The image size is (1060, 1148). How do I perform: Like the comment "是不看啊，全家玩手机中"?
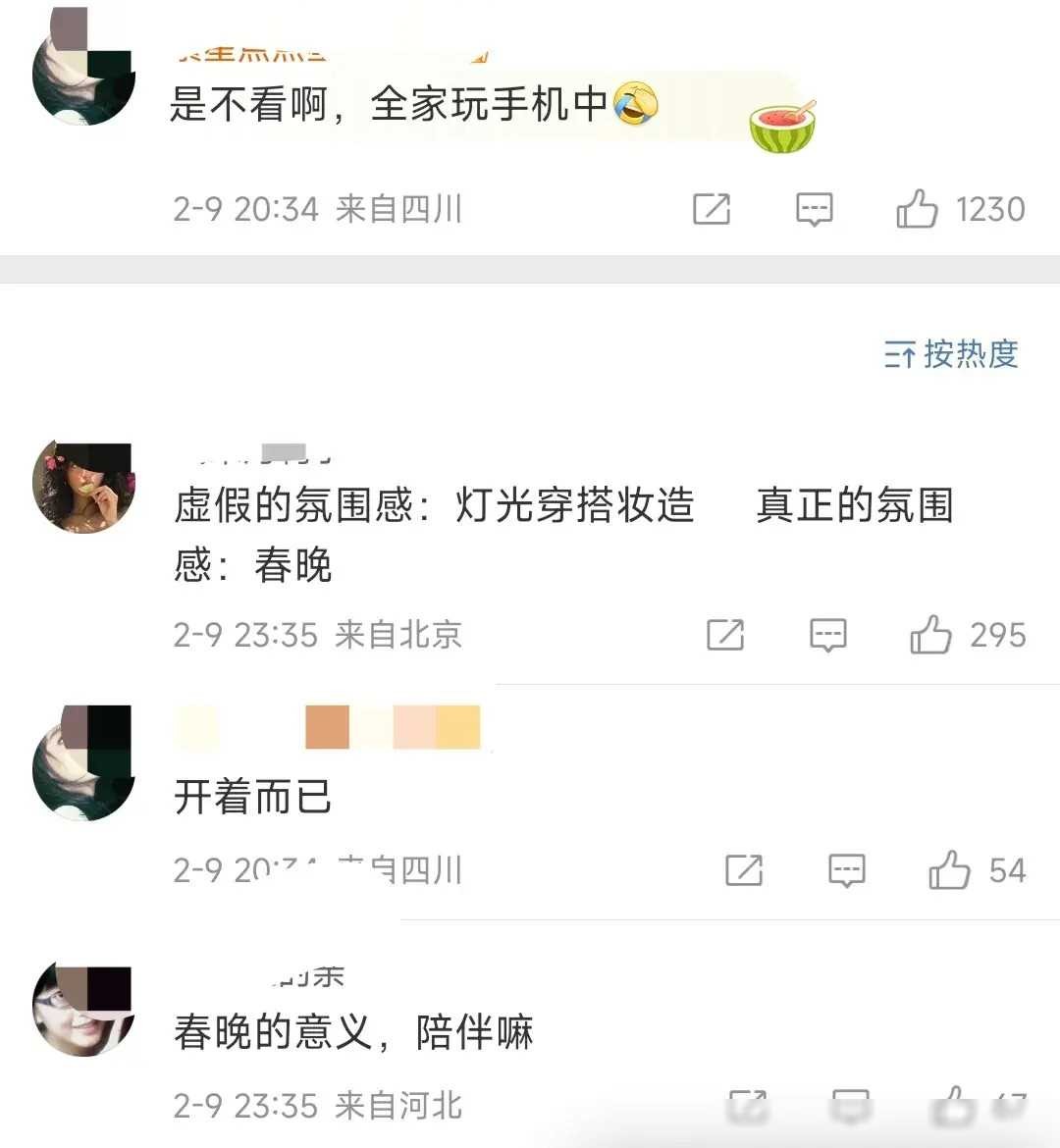point(918,209)
